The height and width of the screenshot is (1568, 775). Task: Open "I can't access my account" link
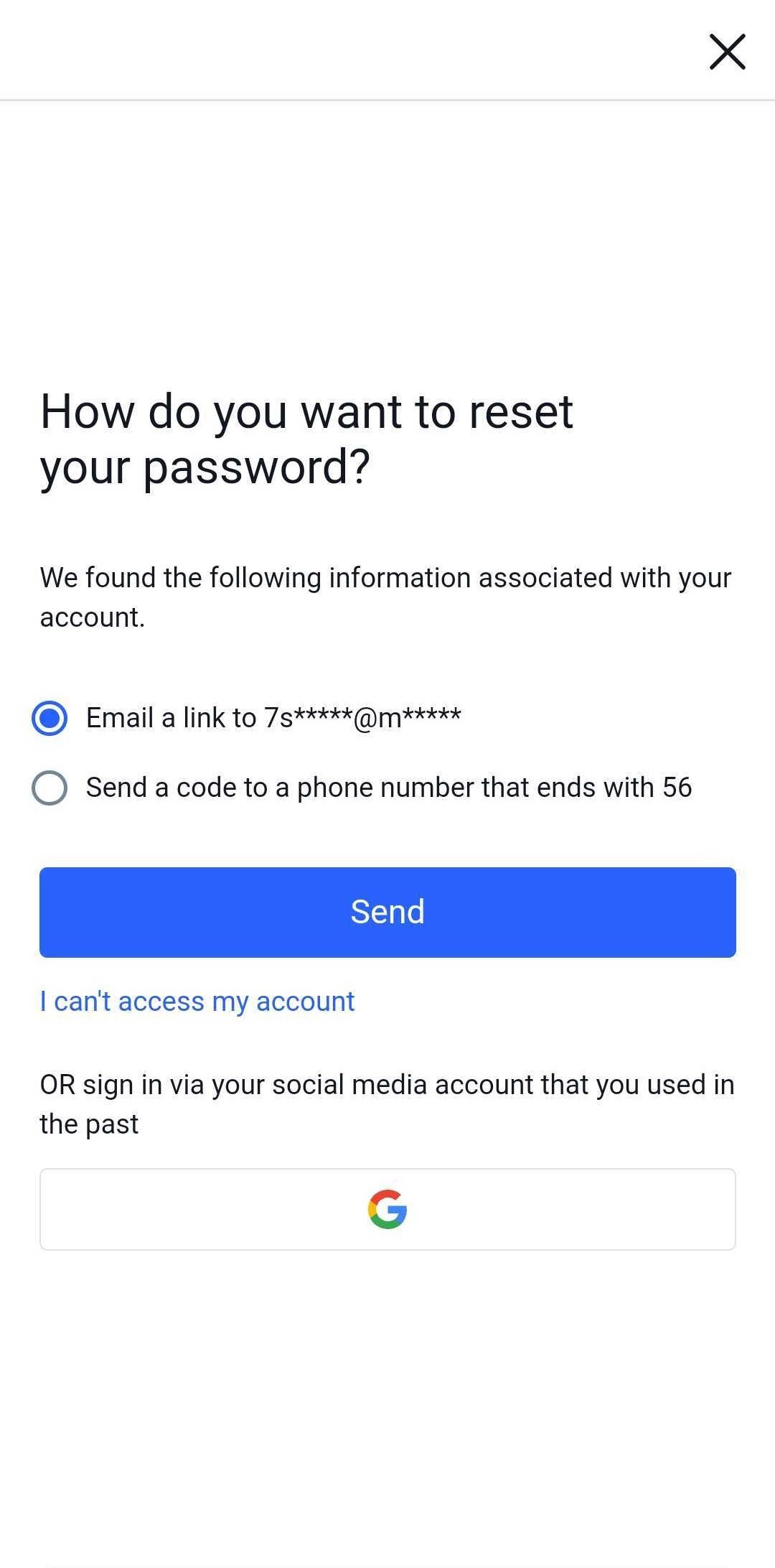tap(197, 1002)
